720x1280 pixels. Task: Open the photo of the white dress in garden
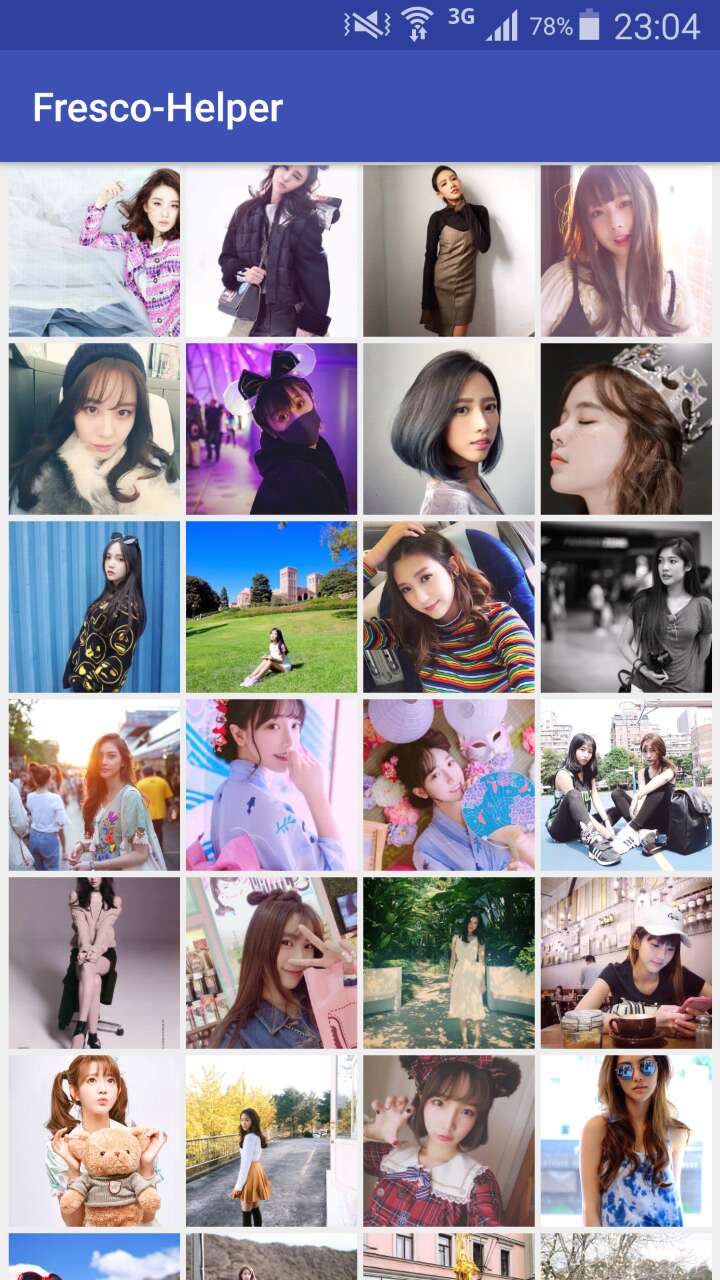click(x=449, y=963)
